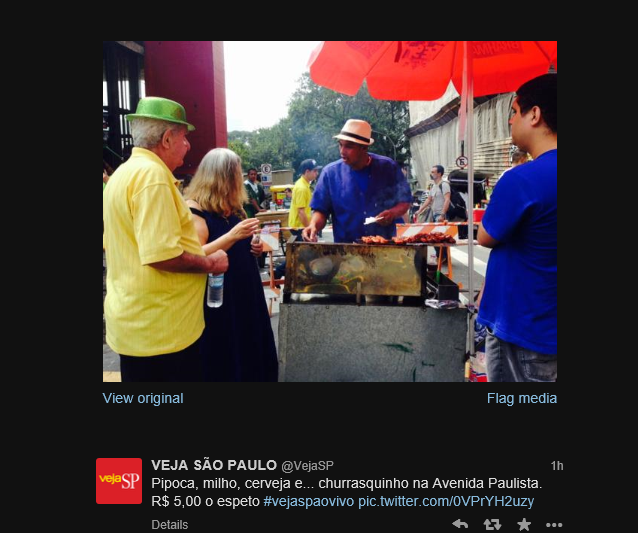Tap the Flag media link
The image size is (638, 533).
[522, 398]
